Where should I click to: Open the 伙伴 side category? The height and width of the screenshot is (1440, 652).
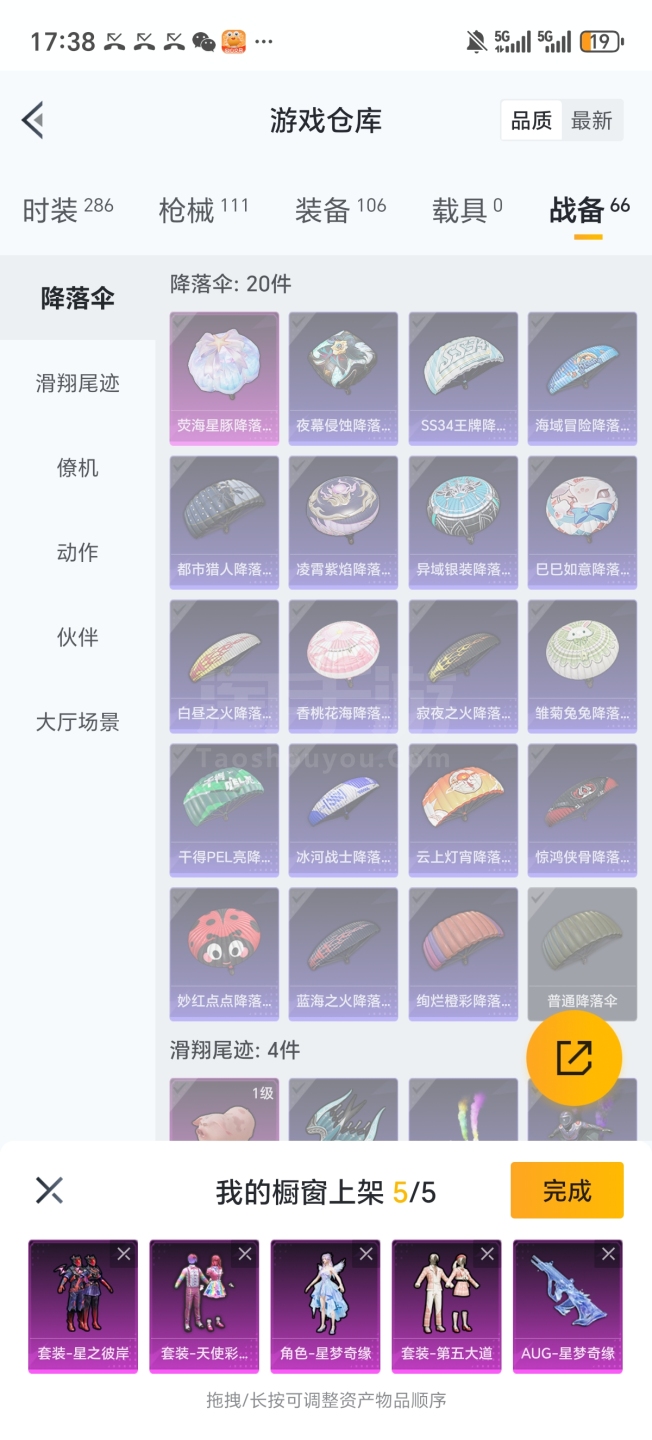[x=77, y=637]
